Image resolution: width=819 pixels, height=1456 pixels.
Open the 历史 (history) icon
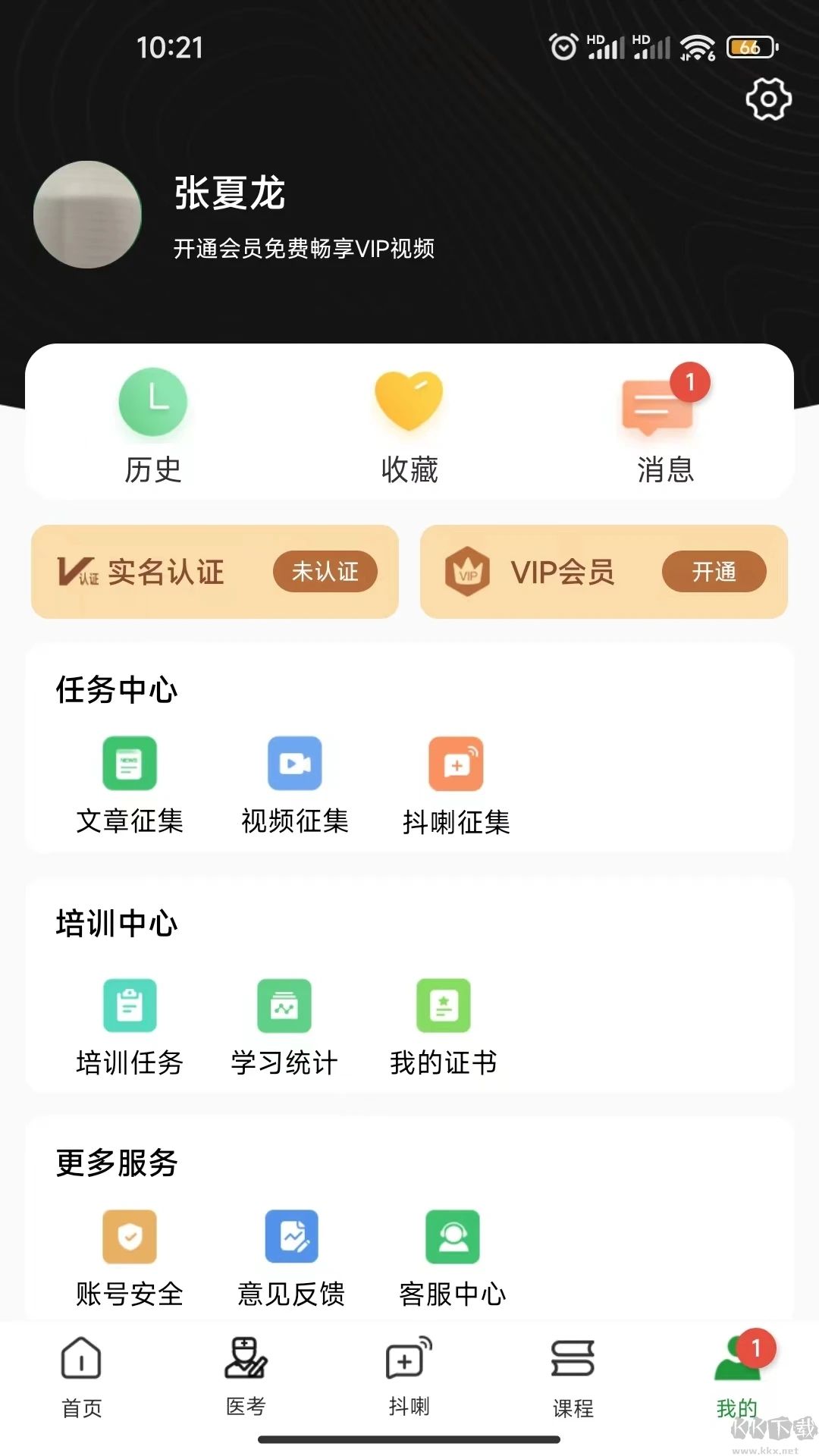pyautogui.click(x=152, y=403)
